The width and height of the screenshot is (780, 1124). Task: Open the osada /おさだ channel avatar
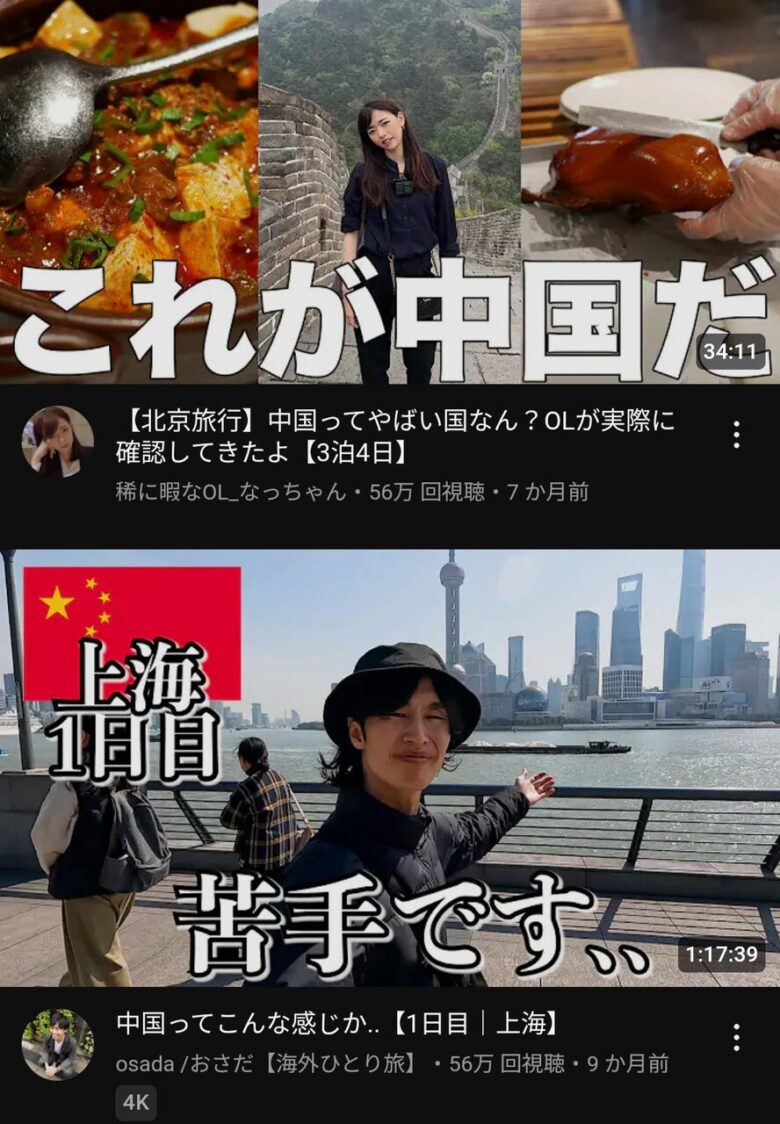[x=58, y=1044]
